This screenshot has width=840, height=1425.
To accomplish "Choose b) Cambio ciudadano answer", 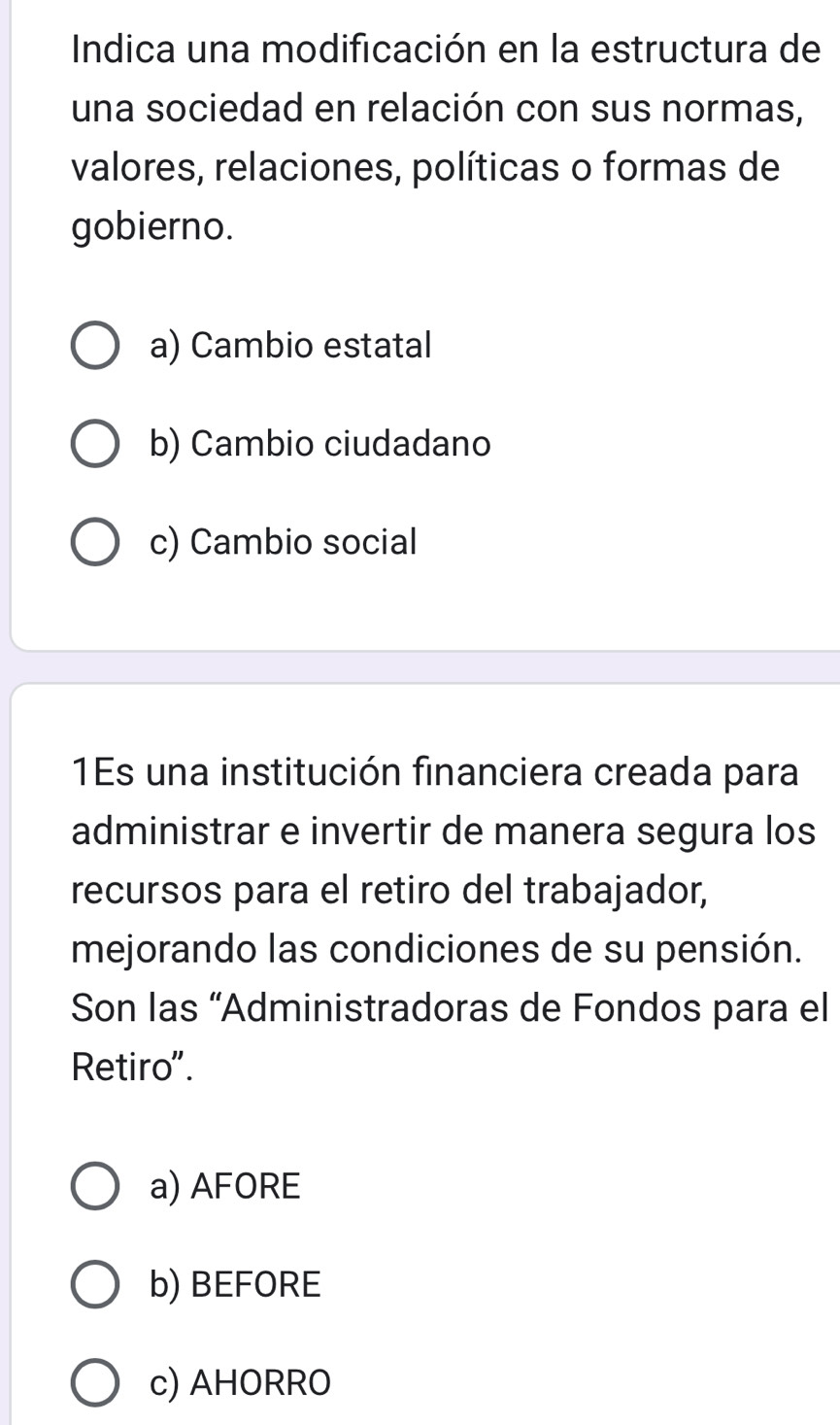I will point(96,445).
